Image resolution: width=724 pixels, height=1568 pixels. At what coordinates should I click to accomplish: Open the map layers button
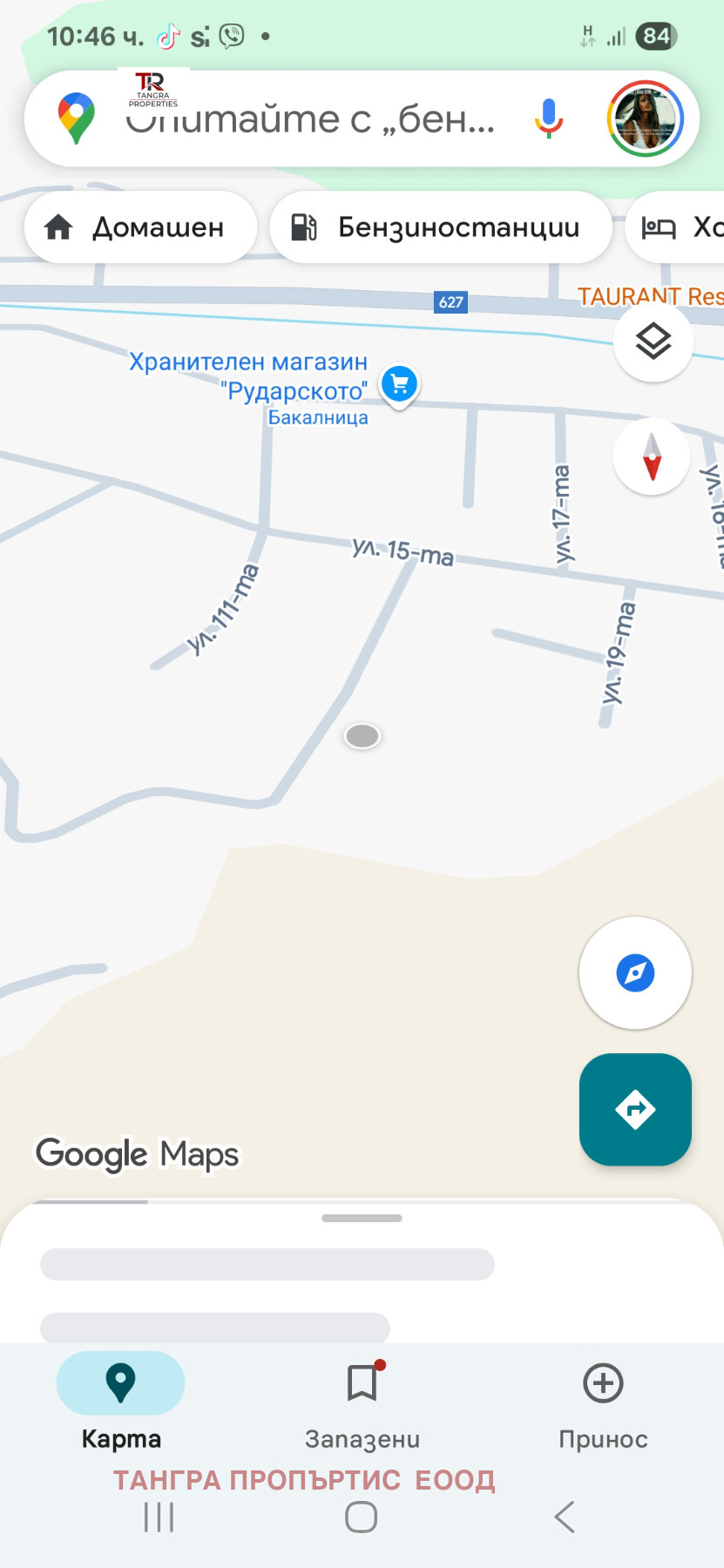653,341
